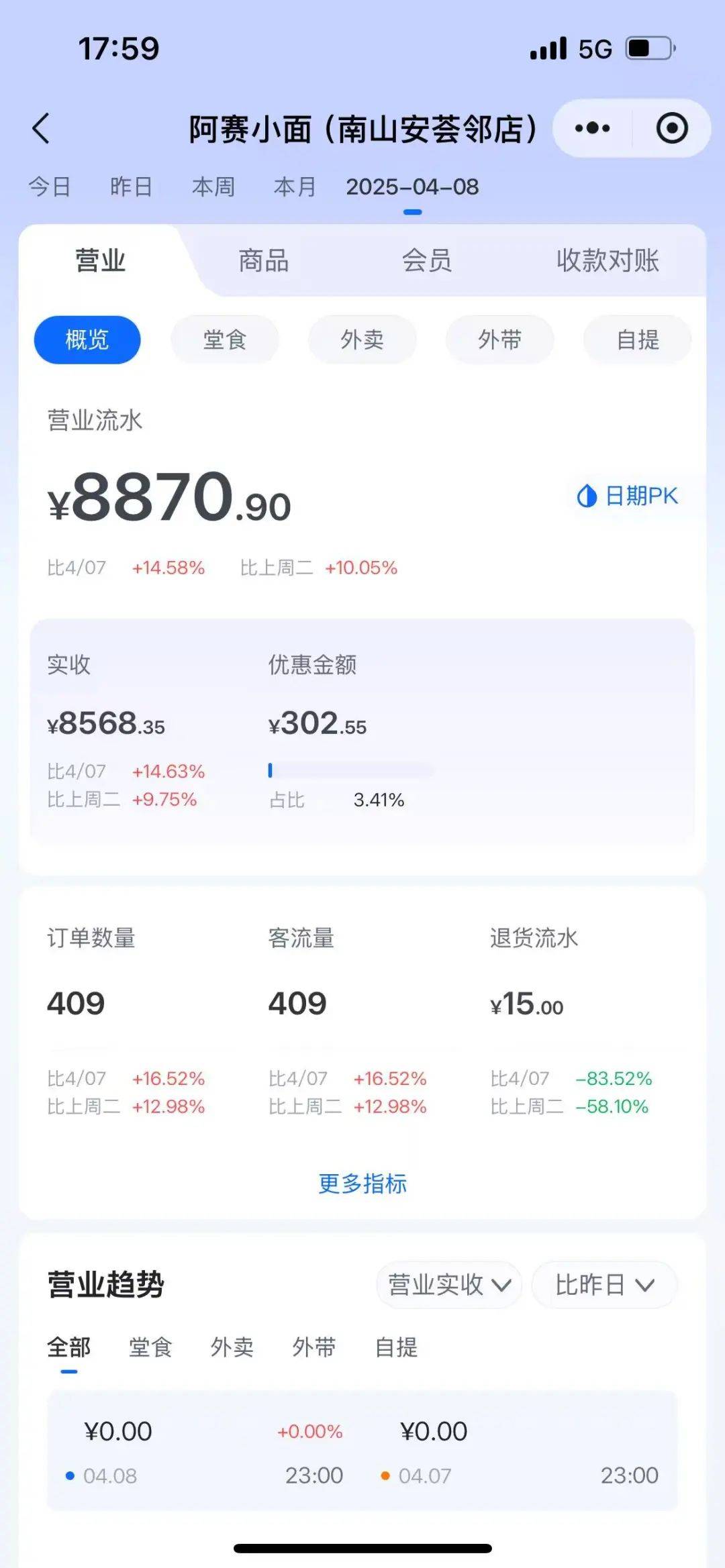The image size is (725, 1568).
Task: Switch to the 商品 tab
Action: pyautogui.click(x=264, y=260)
